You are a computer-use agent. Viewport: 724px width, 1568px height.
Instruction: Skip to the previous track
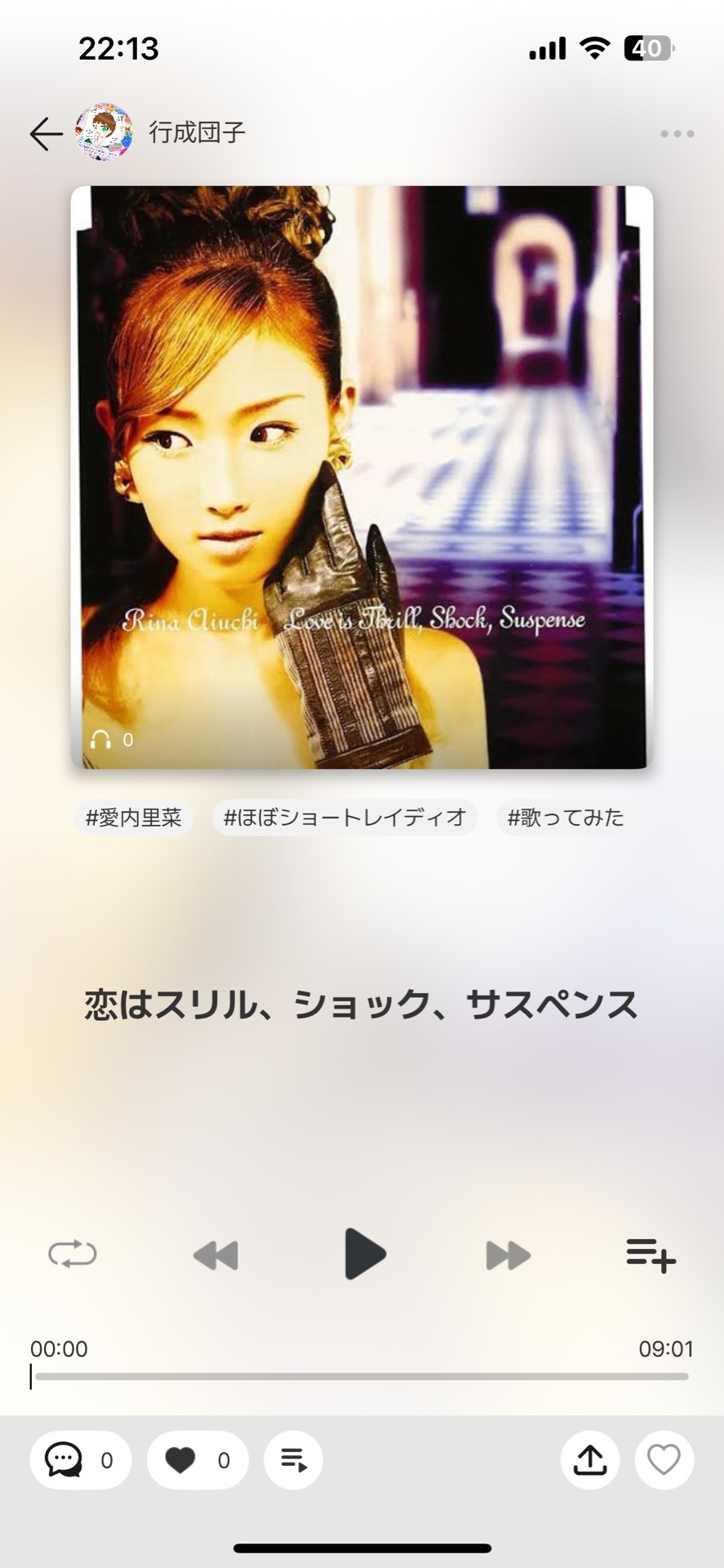click(x=215, y=1254)
